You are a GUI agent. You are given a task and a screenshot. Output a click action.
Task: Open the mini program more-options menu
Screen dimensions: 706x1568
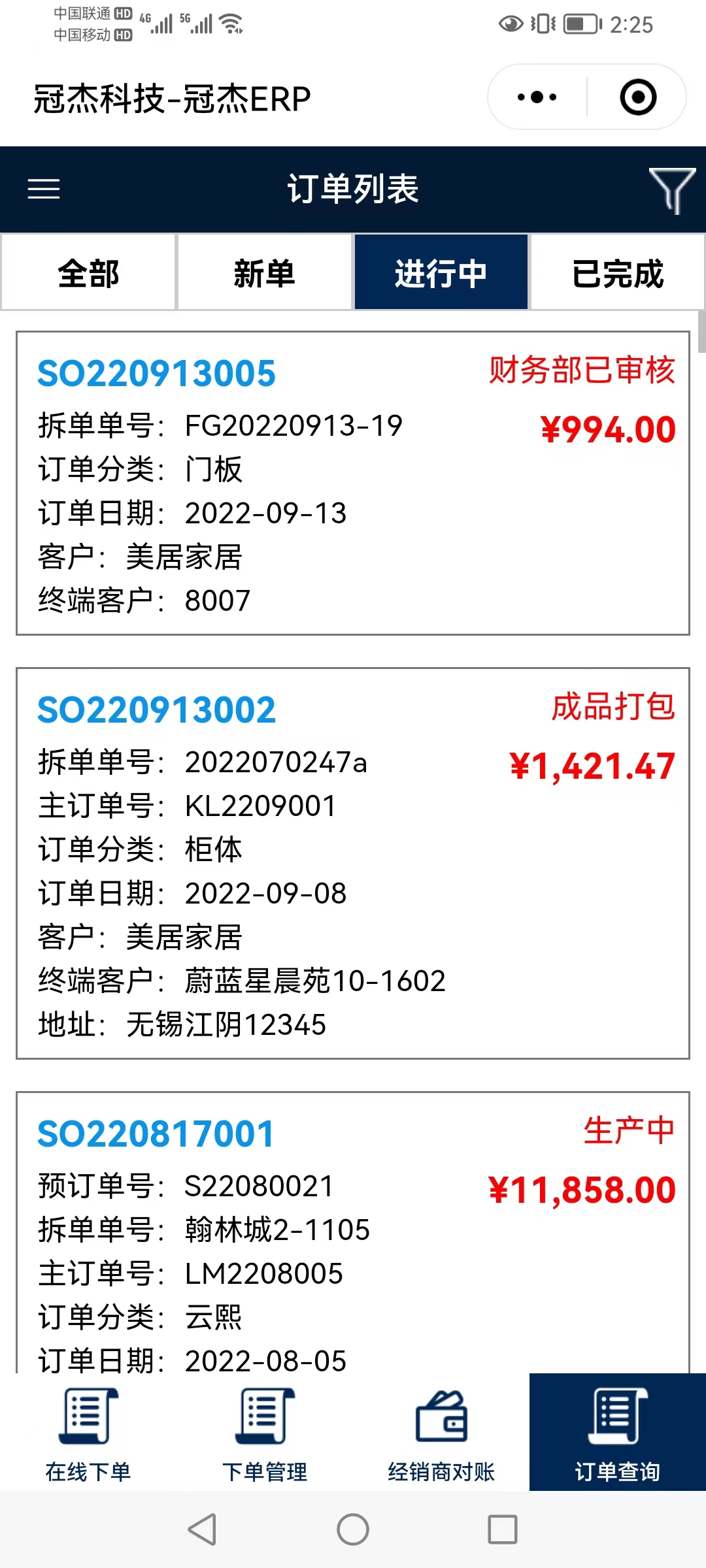pos(537,97)
